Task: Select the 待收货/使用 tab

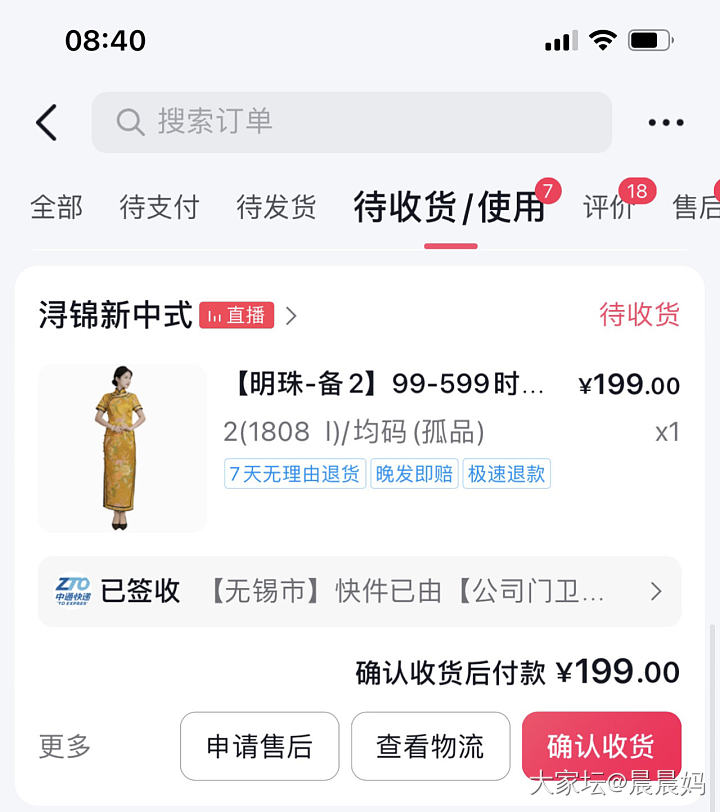Action: click(449, 207)
